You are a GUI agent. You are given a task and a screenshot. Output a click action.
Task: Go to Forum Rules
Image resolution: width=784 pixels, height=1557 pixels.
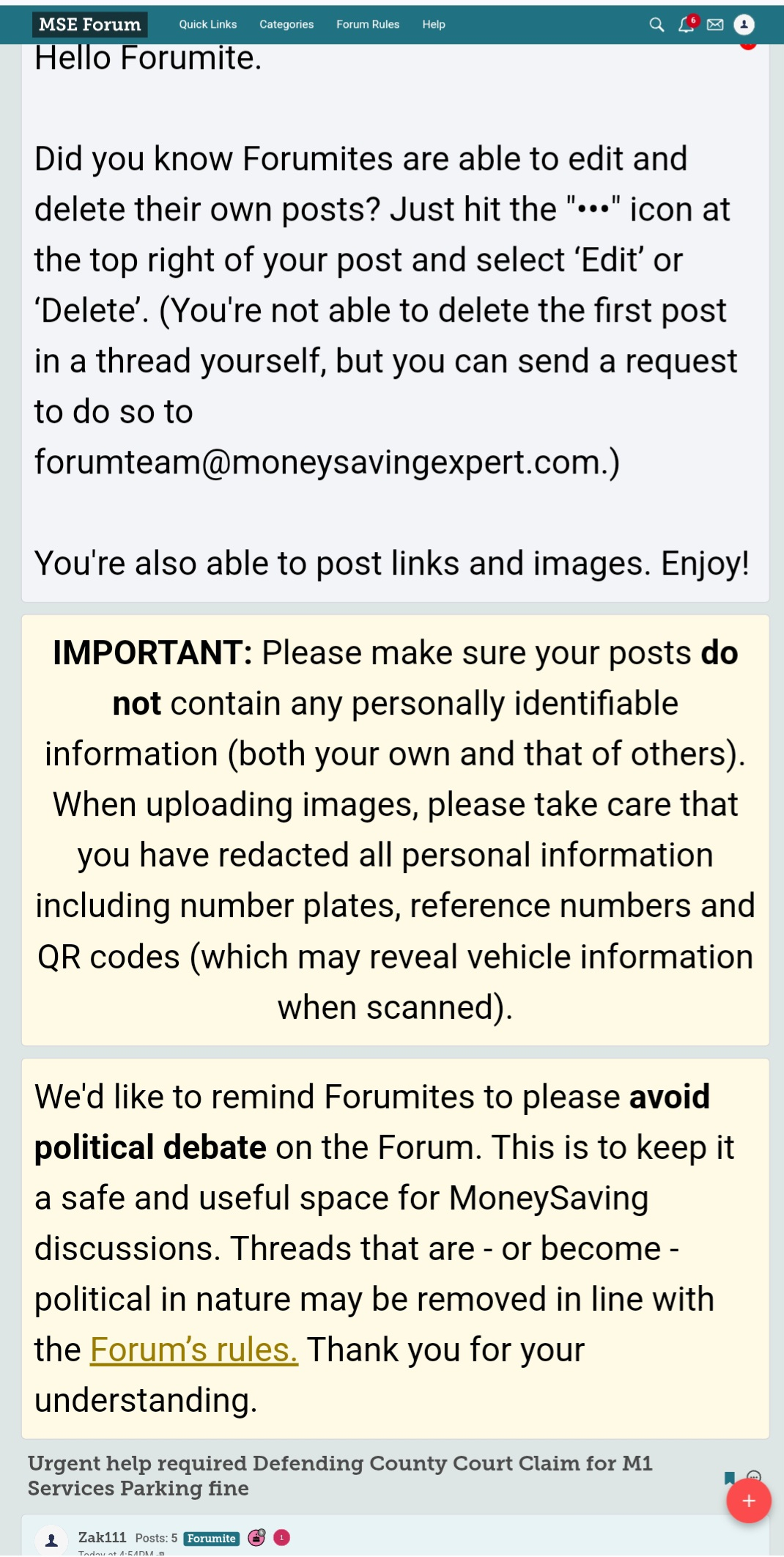click(368, 24)
